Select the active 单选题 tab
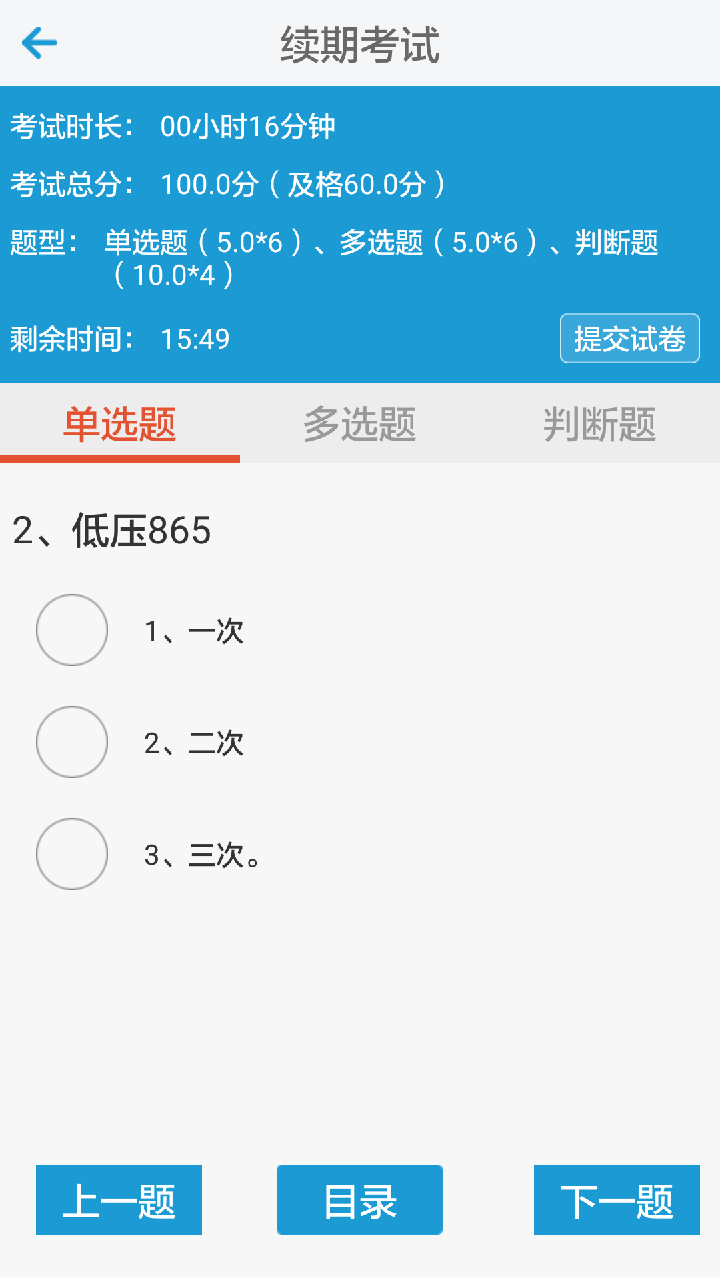 click(x=119, y=425)
